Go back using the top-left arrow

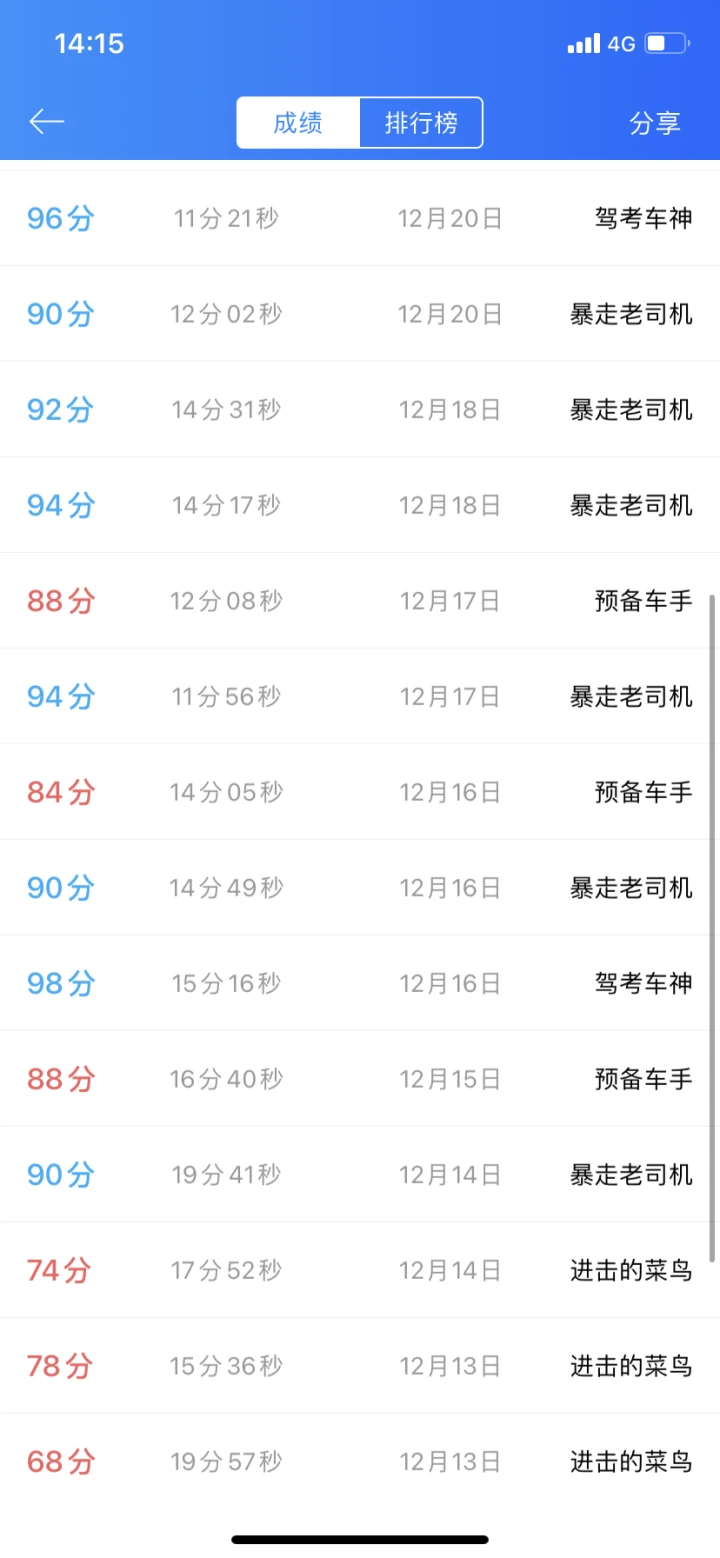46,122
